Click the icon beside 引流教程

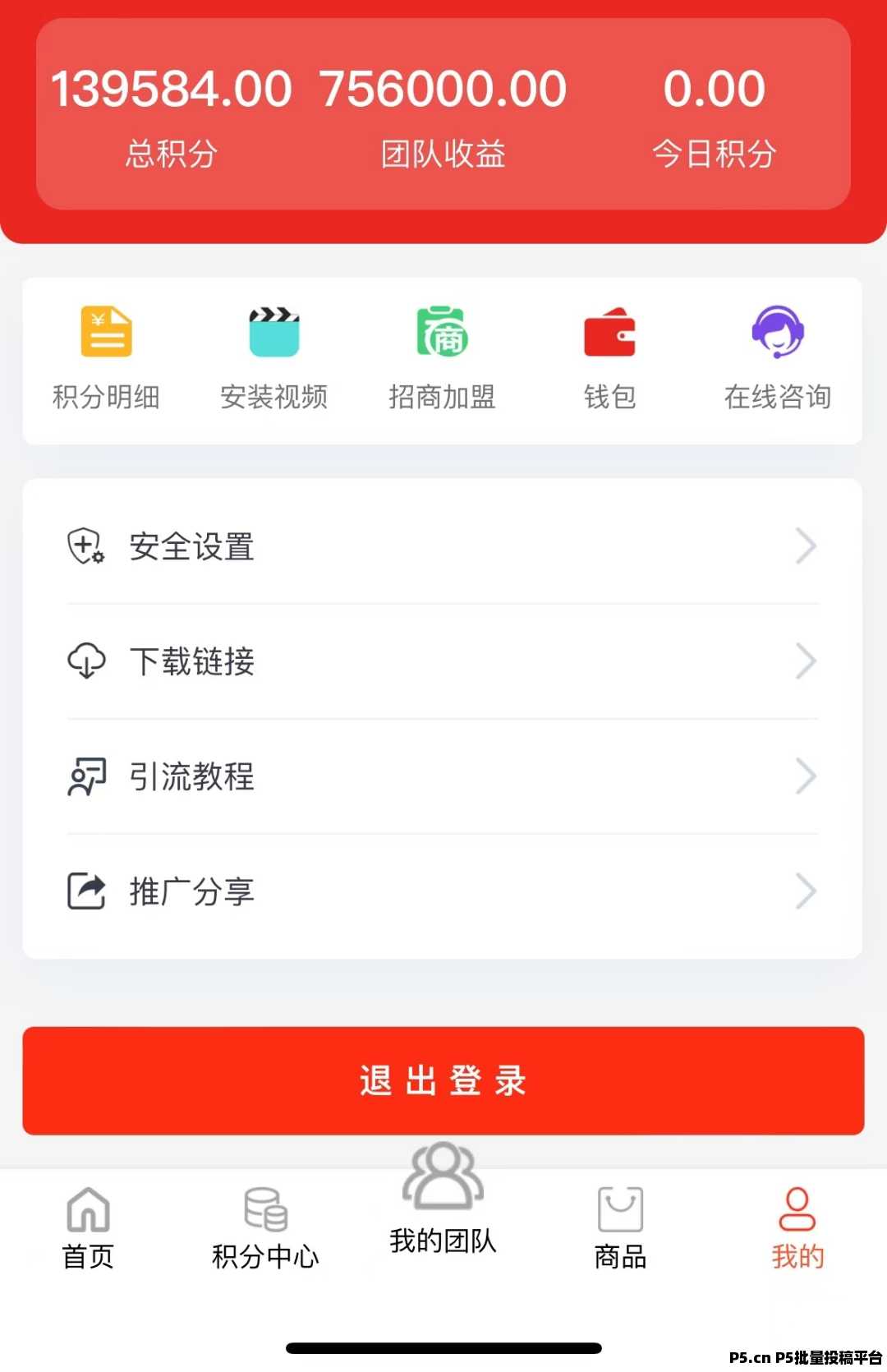click(85, 776)
